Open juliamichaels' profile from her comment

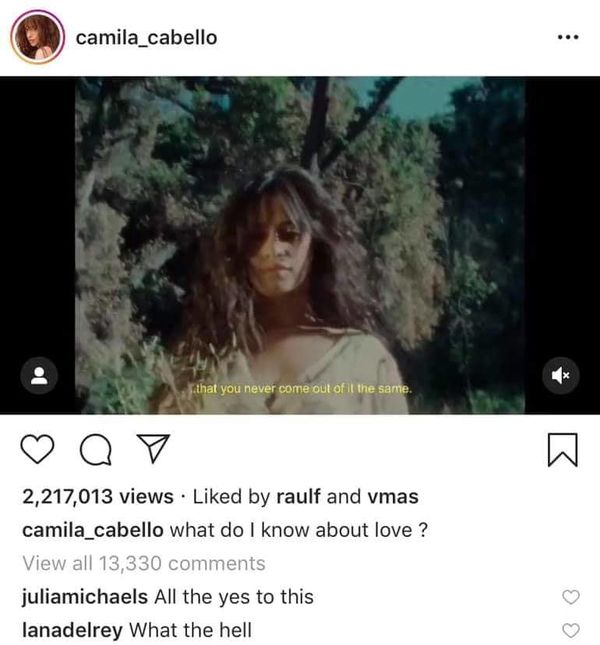point(84,597)
